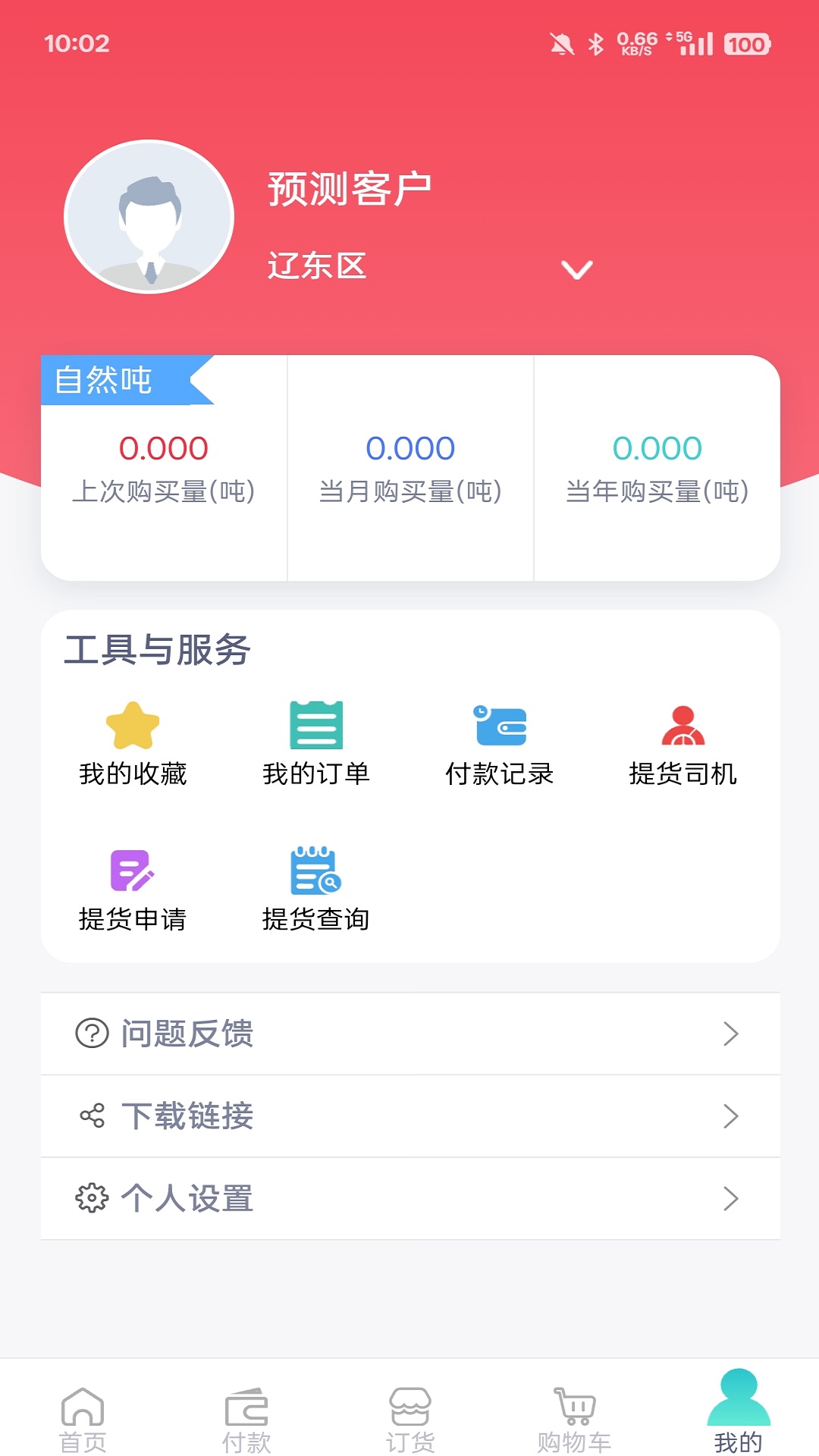819x1456 pixels.
Task: Click the 下载链接 text link
Action: click(x=188, y=1116)
